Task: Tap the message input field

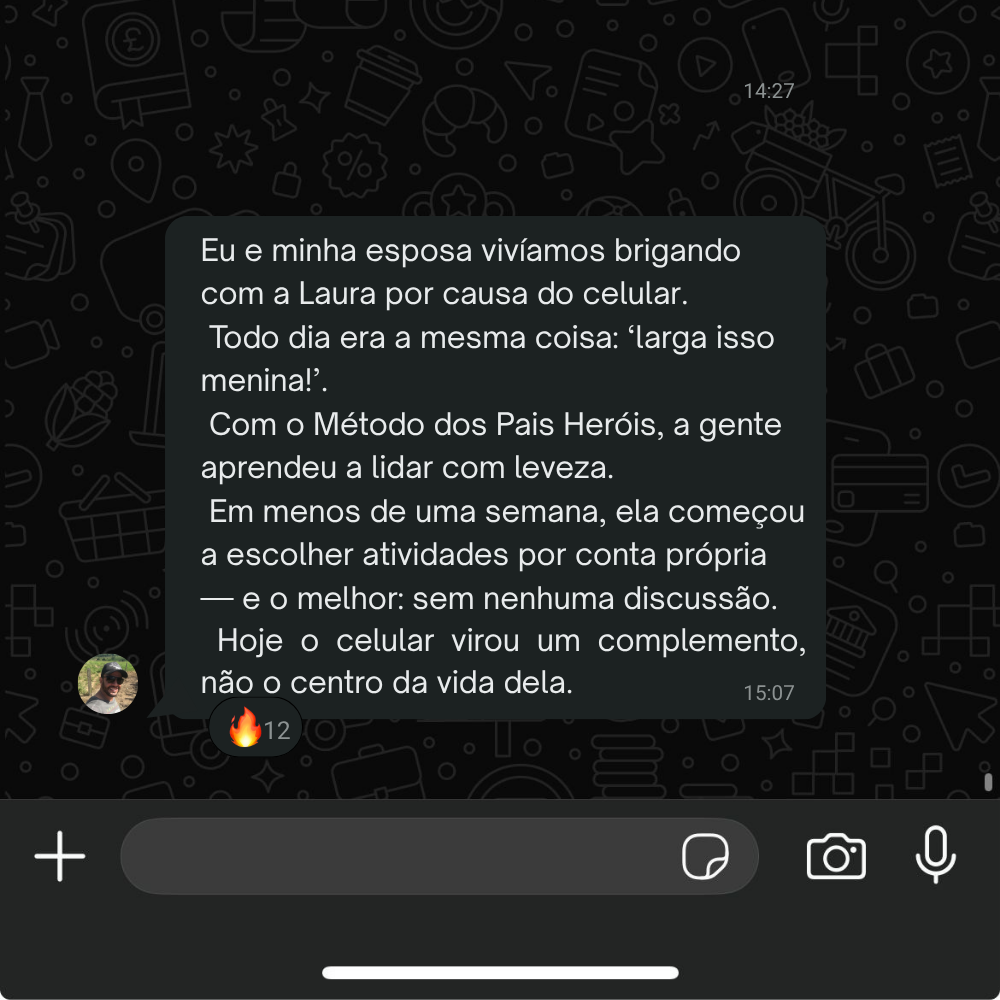Action: tap(400, 857)
